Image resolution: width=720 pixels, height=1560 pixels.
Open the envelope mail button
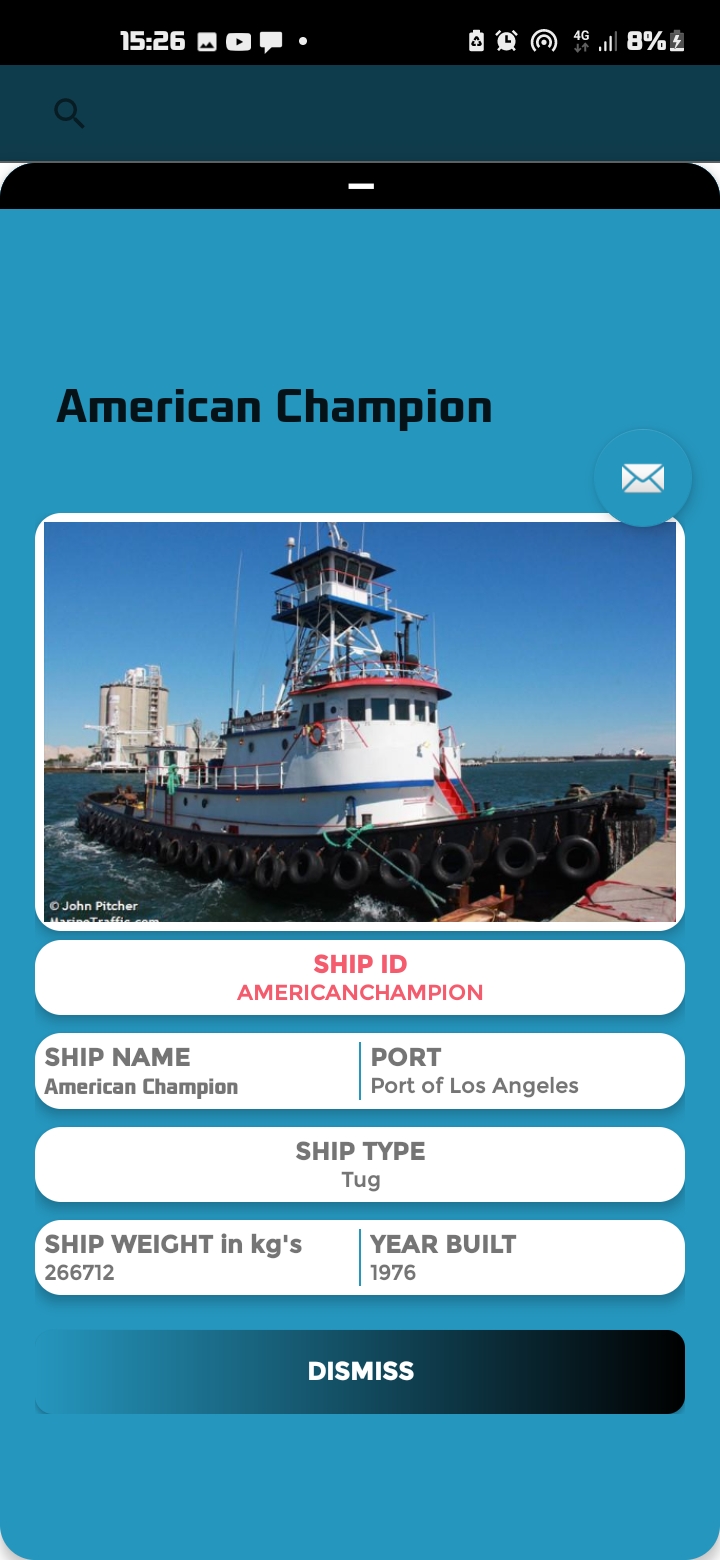click(643, 478)
